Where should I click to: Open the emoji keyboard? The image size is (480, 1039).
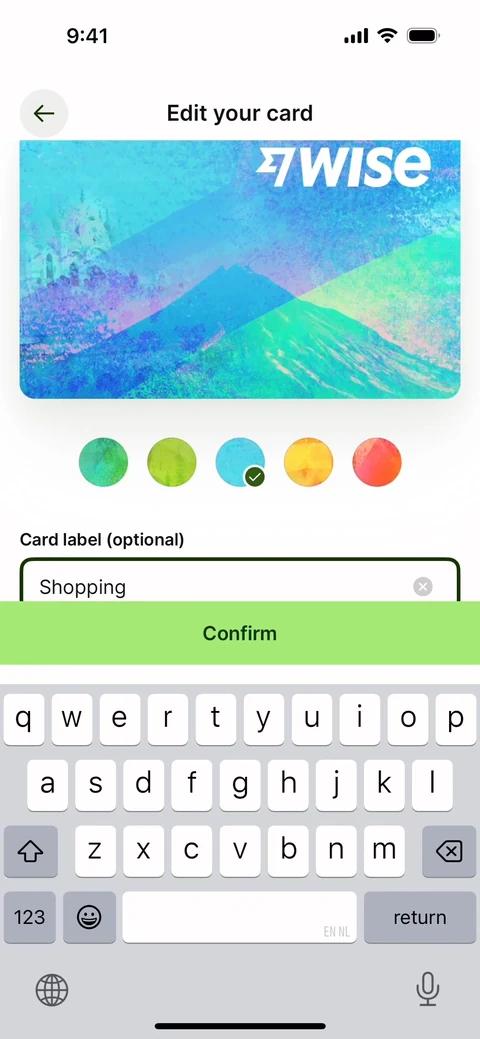[90, 917]
